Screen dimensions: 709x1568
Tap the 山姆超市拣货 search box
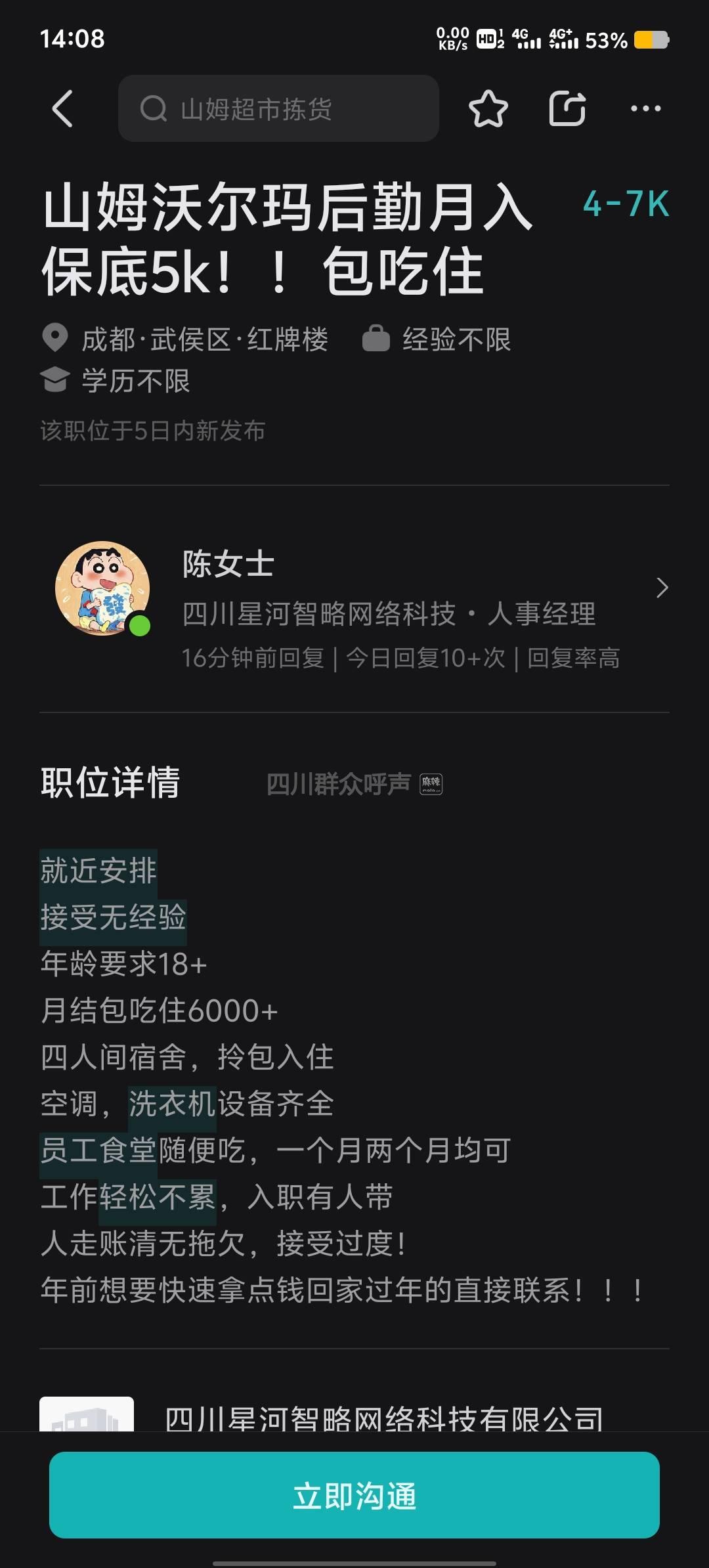(x=278, y=108)
